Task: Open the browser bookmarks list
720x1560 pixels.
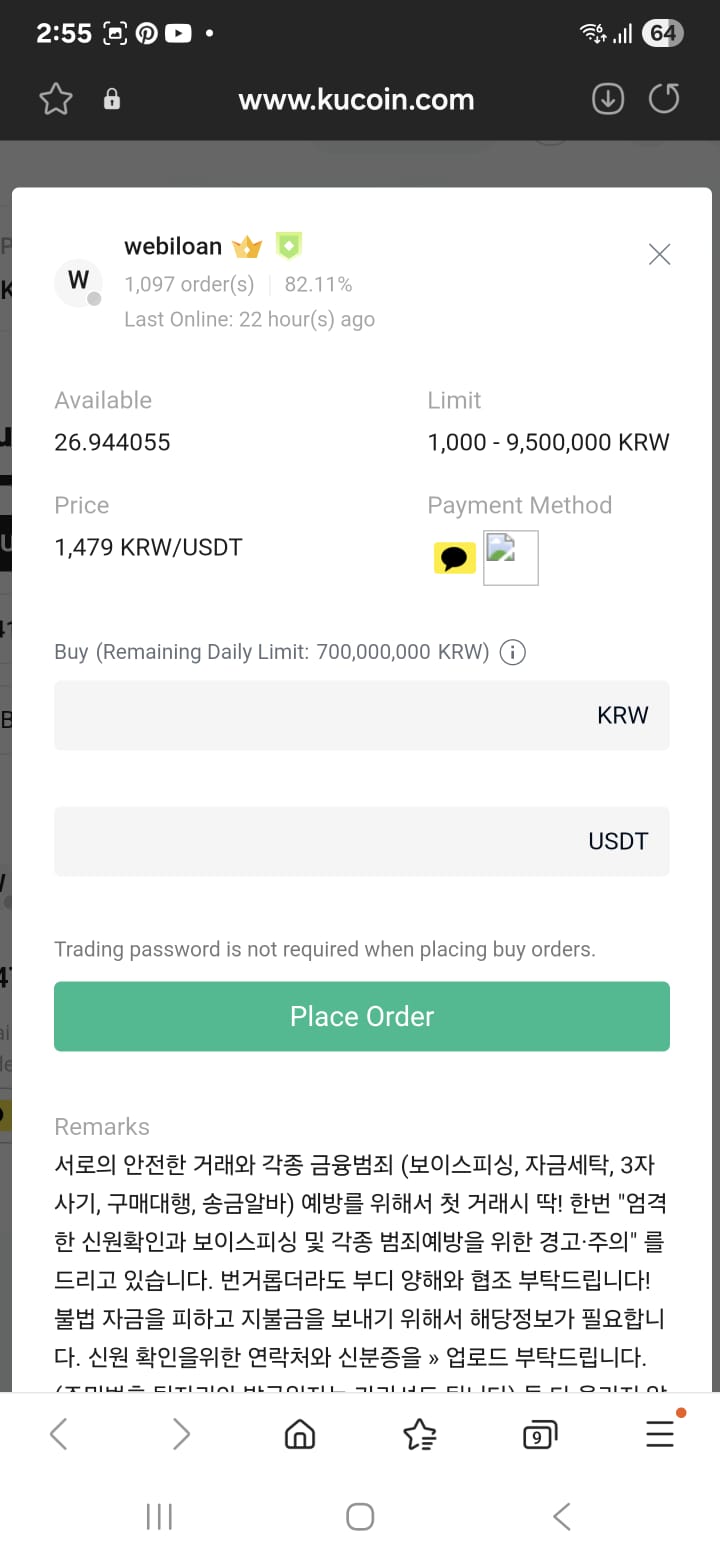Action: [420, 1435]
